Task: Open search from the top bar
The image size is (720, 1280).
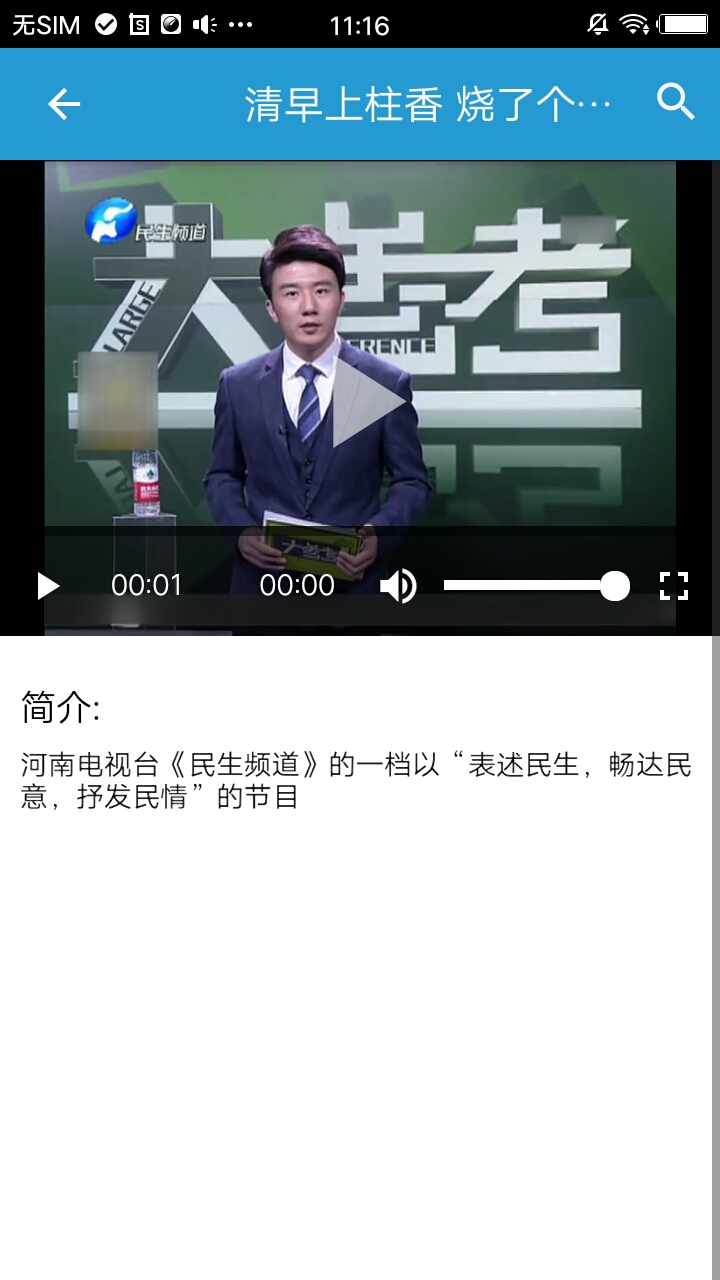Action: pos(676,102)
